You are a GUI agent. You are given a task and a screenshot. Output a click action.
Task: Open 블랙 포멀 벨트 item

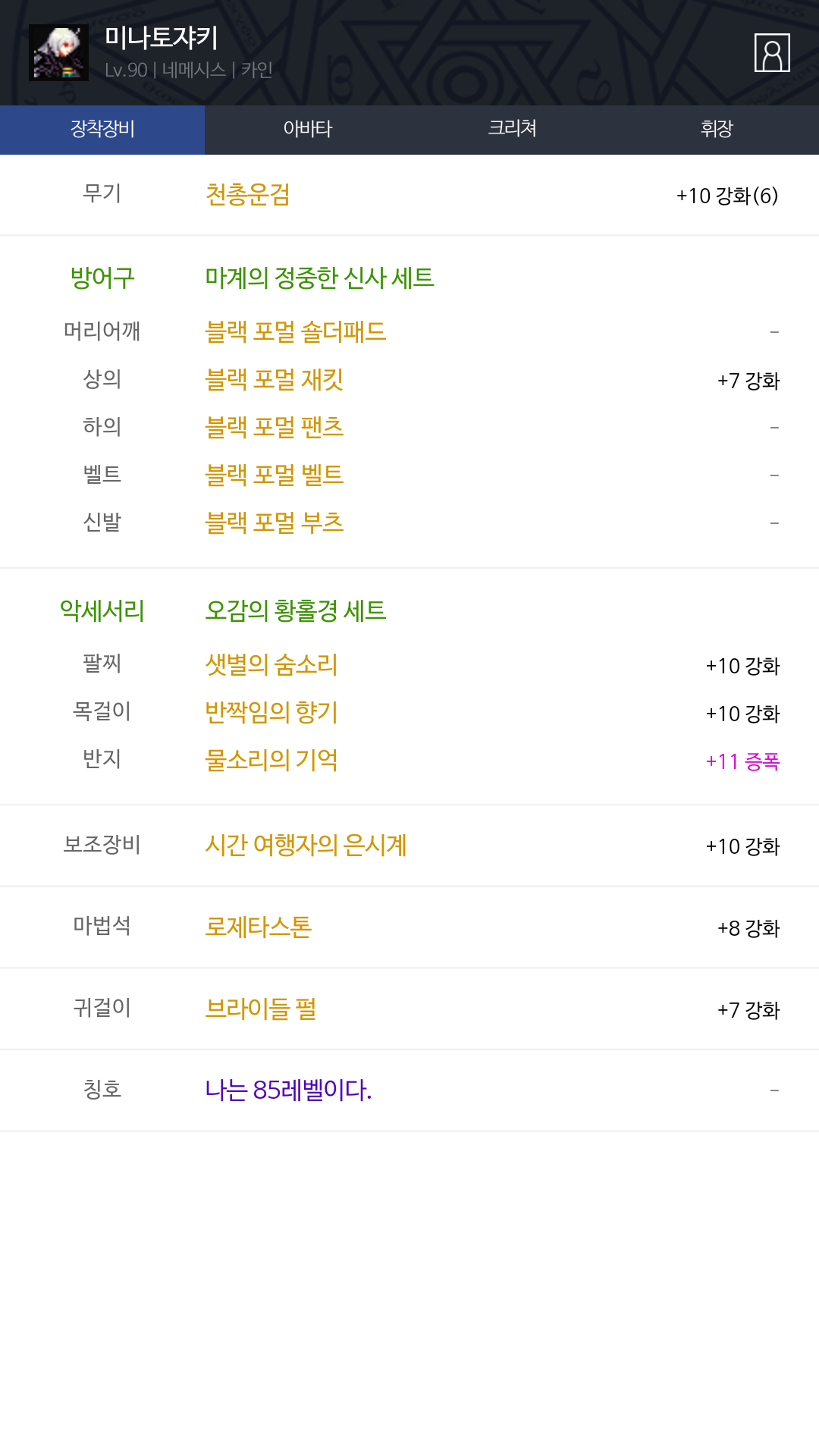(x=275, y=475)
